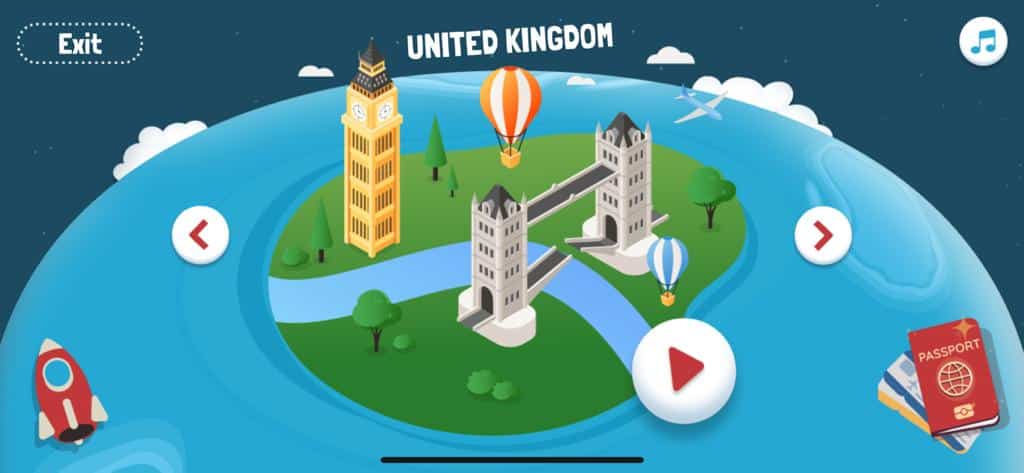Toggle the music icon
This screenshot has width=1024, height=473.
point(983,43)
